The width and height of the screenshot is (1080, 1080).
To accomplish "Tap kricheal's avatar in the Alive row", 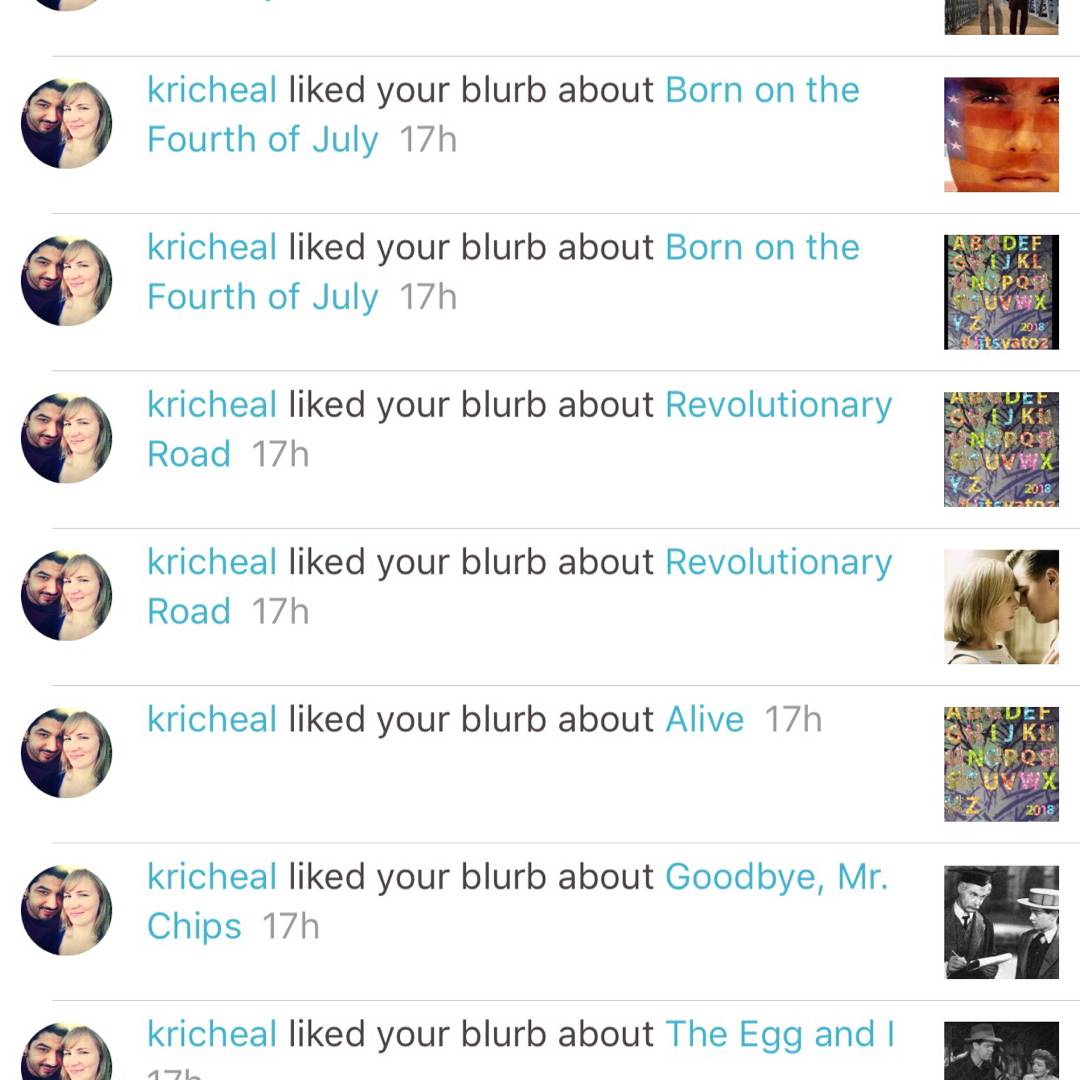I will point(66,753).
